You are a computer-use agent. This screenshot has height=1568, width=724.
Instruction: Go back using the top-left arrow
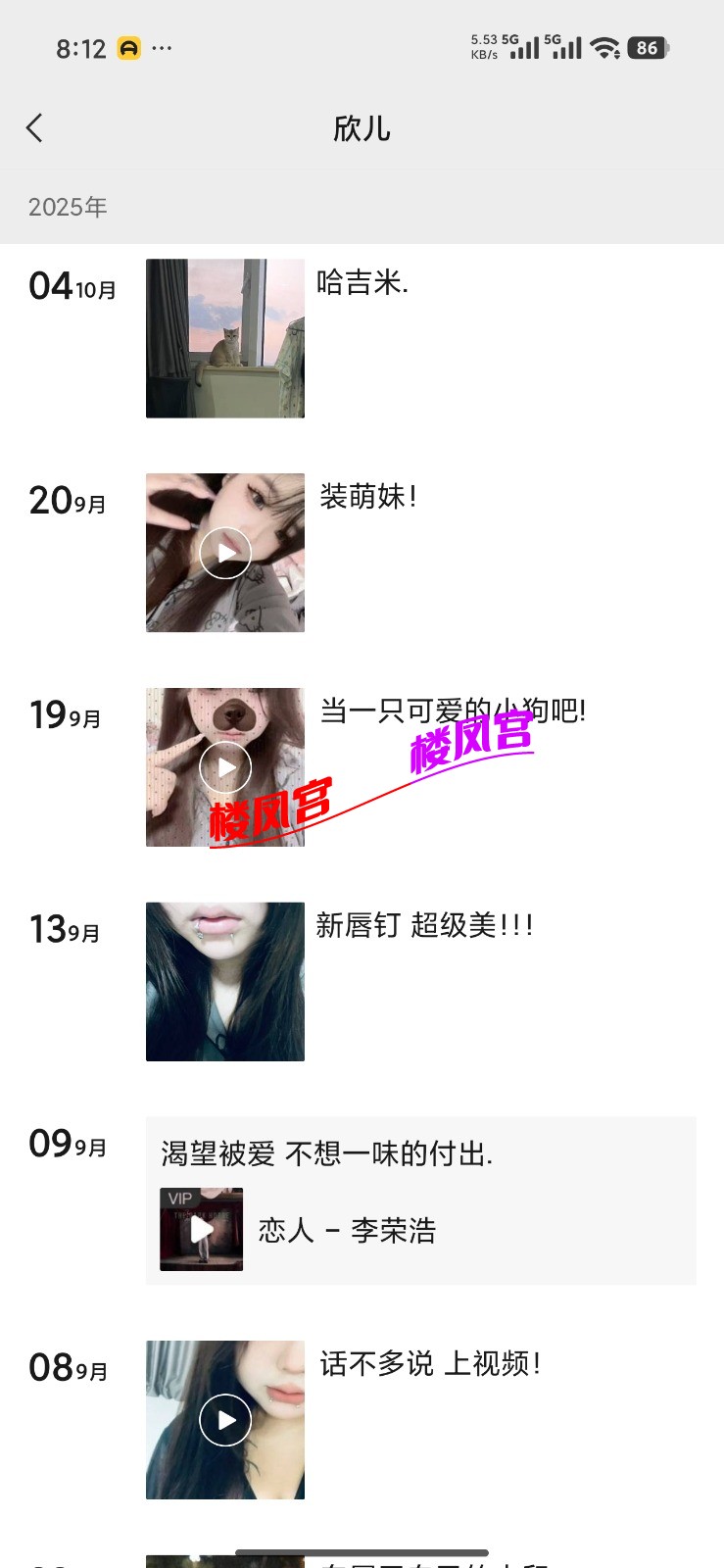[x=35, y=128]
